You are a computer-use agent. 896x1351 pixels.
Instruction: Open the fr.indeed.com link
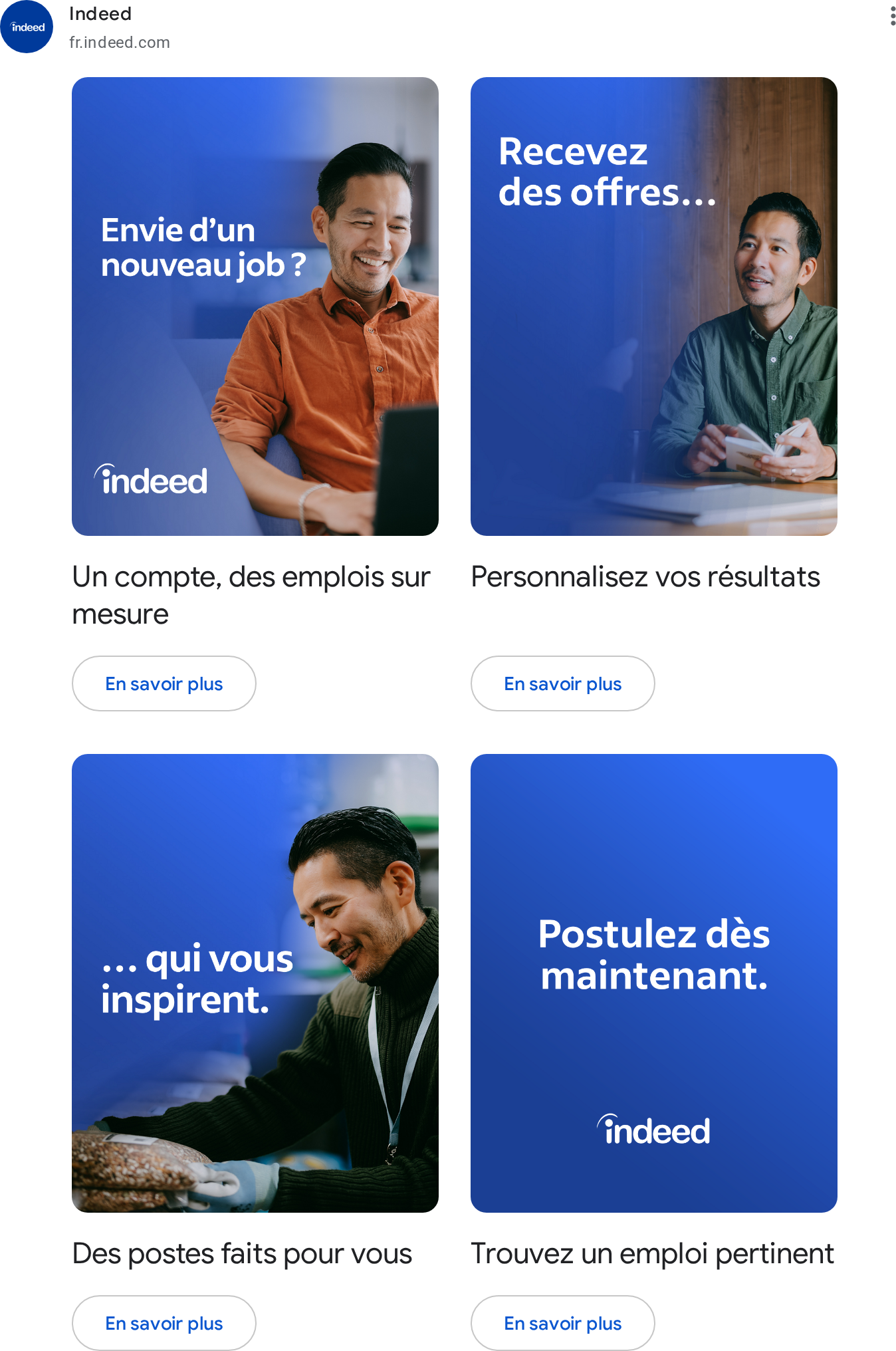click(x=120, y=43)
